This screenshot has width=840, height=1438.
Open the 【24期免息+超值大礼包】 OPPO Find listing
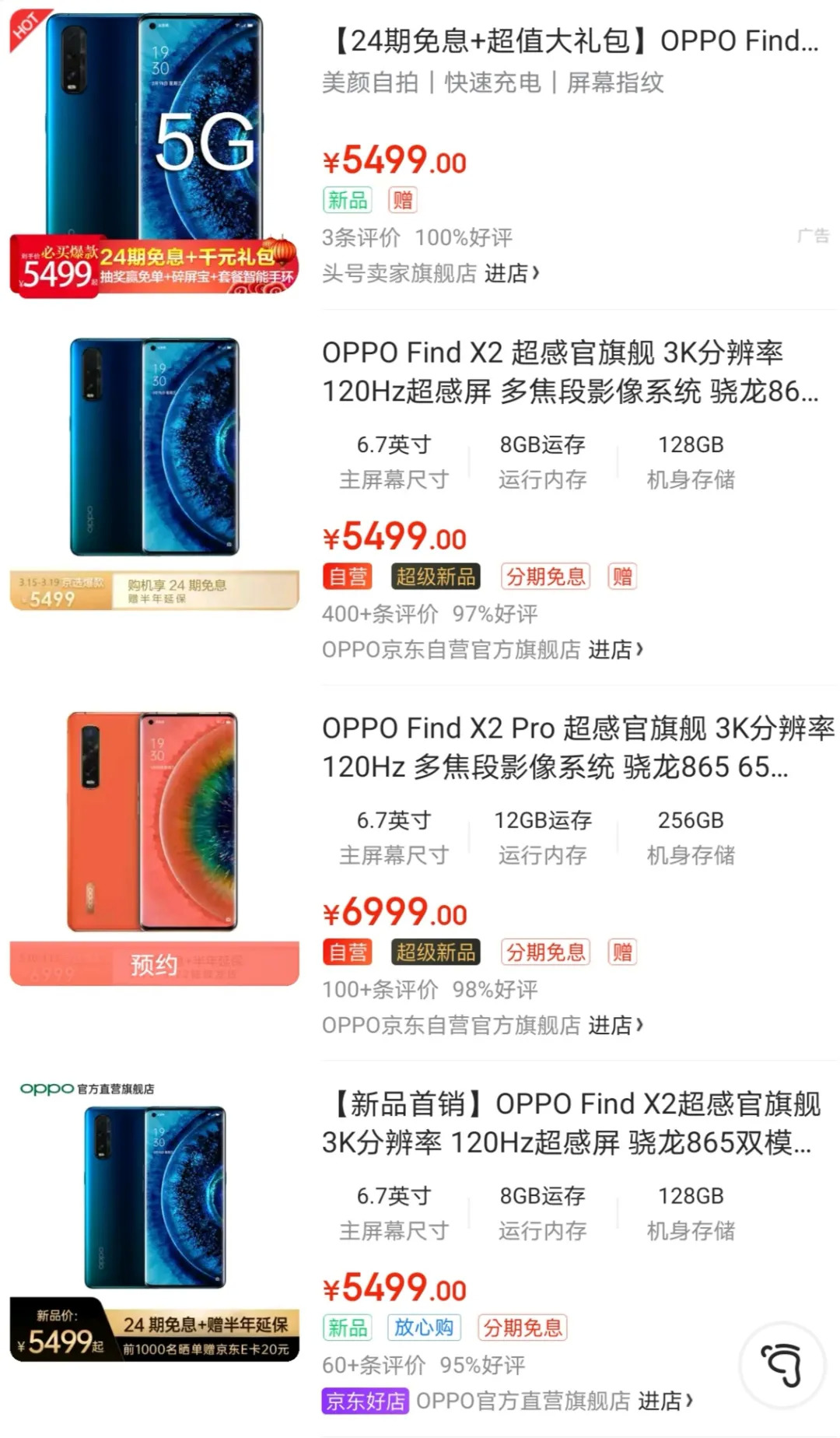click(576, 40)
